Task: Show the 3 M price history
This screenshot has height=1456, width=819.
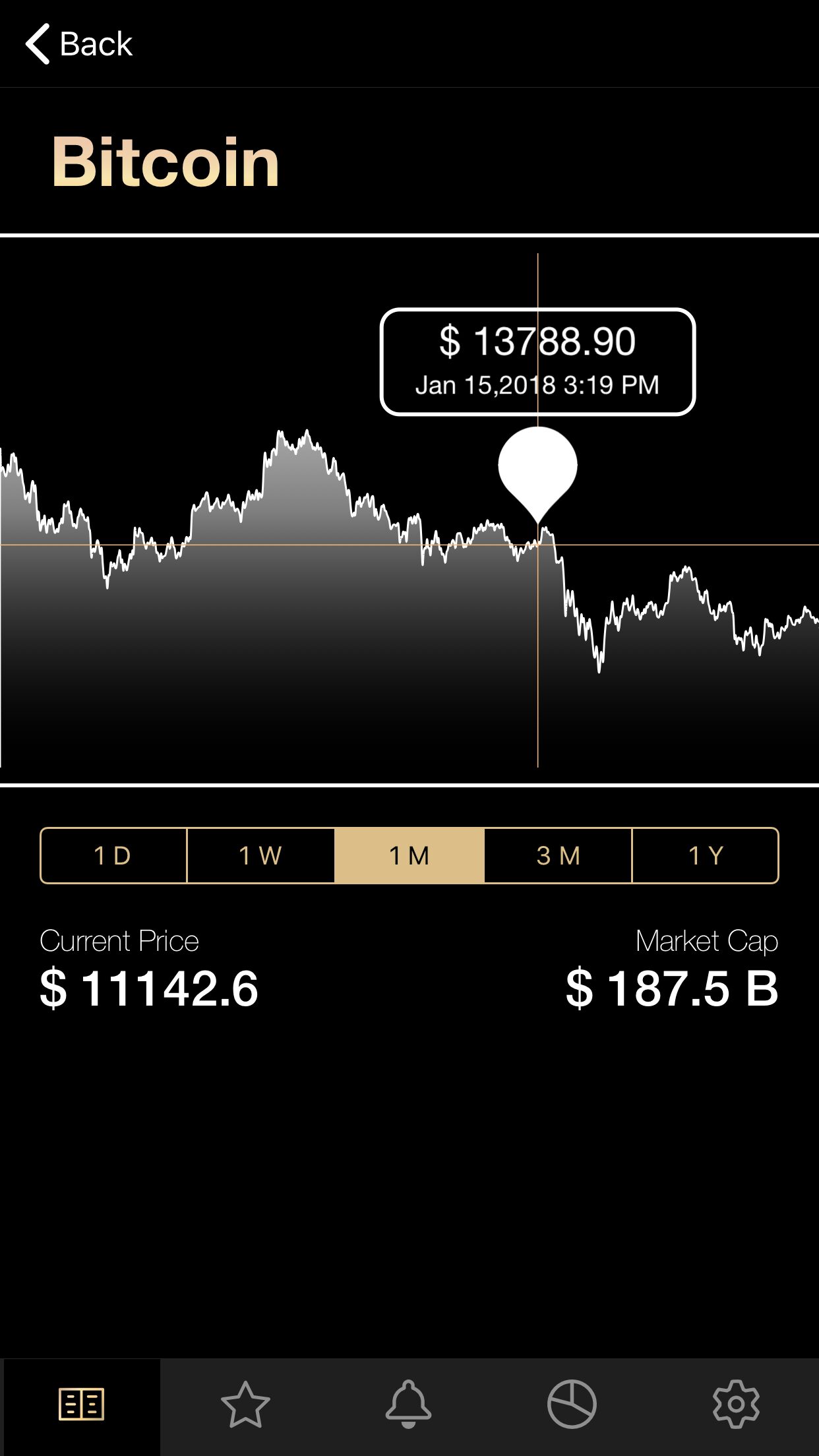Action: 558,855
